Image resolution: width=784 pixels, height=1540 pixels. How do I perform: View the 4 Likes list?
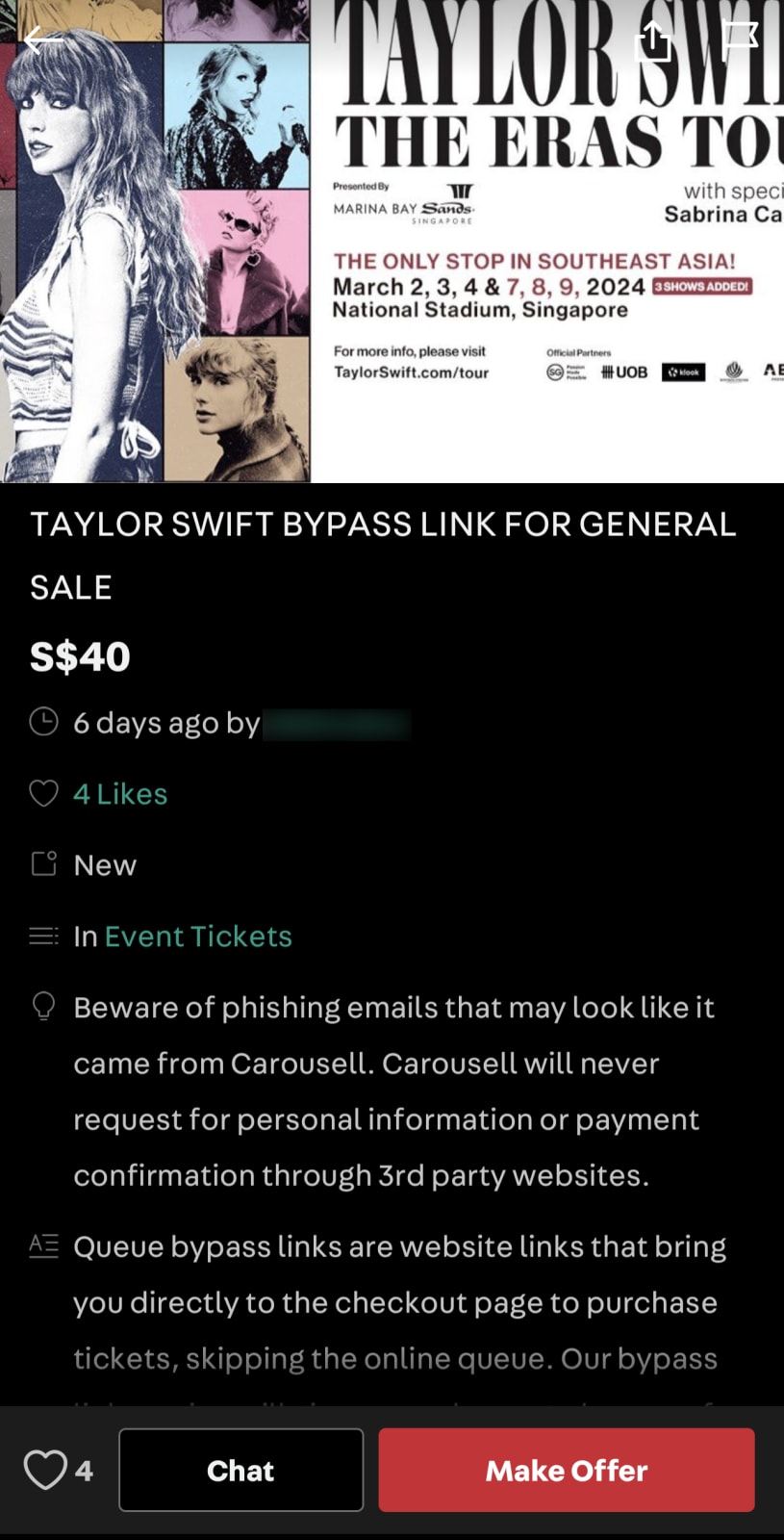[x=120, y=794]
